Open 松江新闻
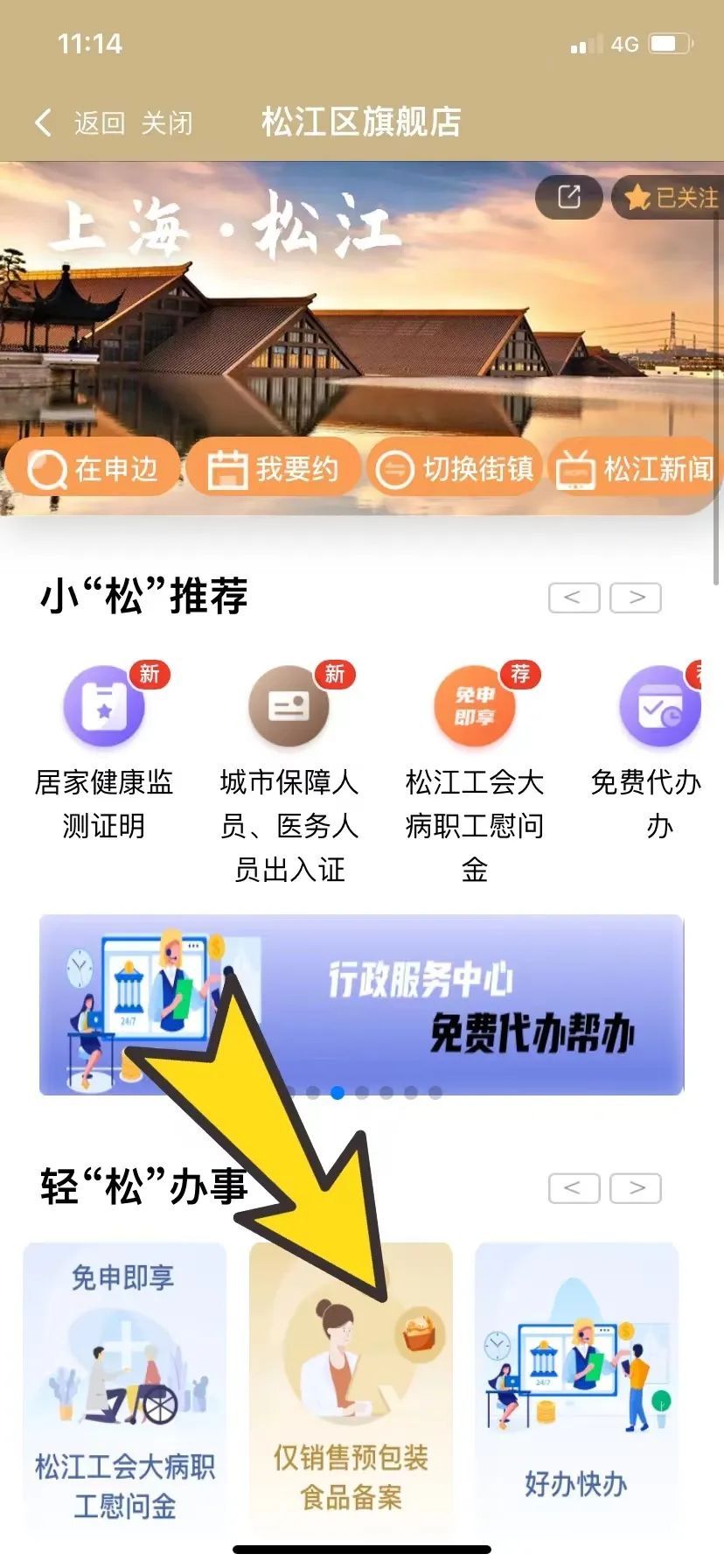Viewport: 724px width, 1568px height. tap(636, 467)
